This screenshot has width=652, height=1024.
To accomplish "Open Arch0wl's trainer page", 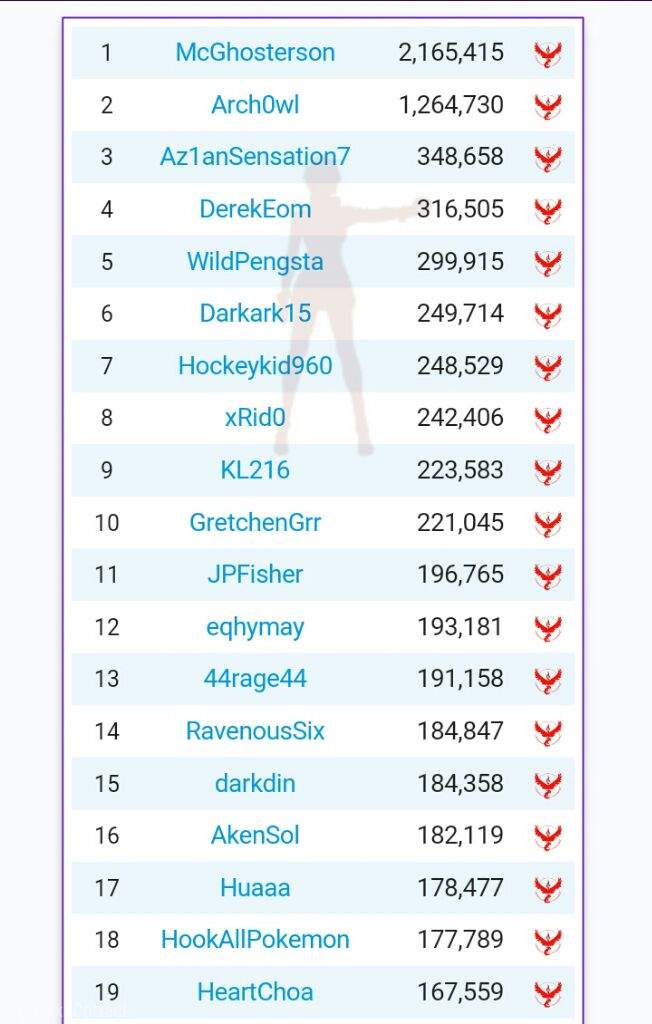I will click(x=255, y=105).
